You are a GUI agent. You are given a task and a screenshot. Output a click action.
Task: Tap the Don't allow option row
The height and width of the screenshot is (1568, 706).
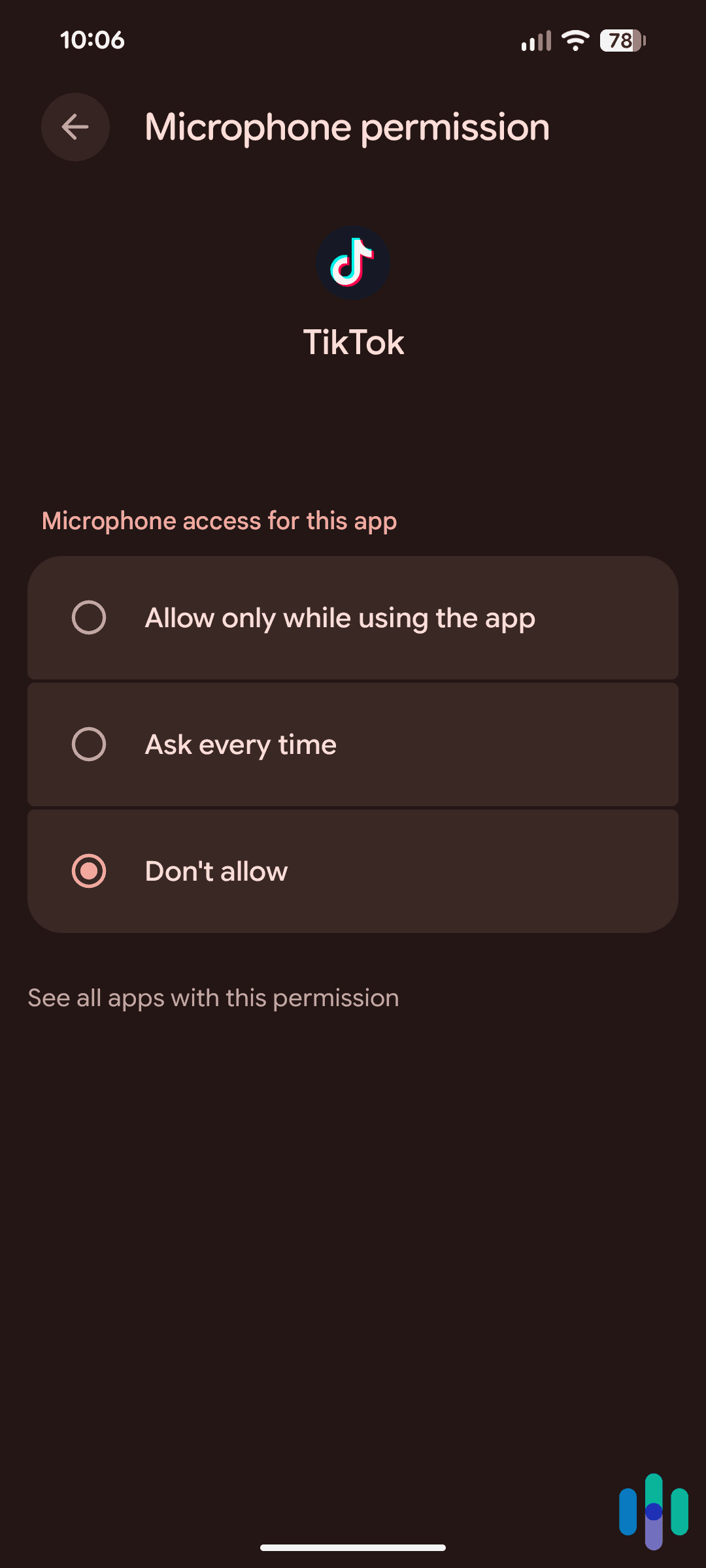click(x=353, y=871)
